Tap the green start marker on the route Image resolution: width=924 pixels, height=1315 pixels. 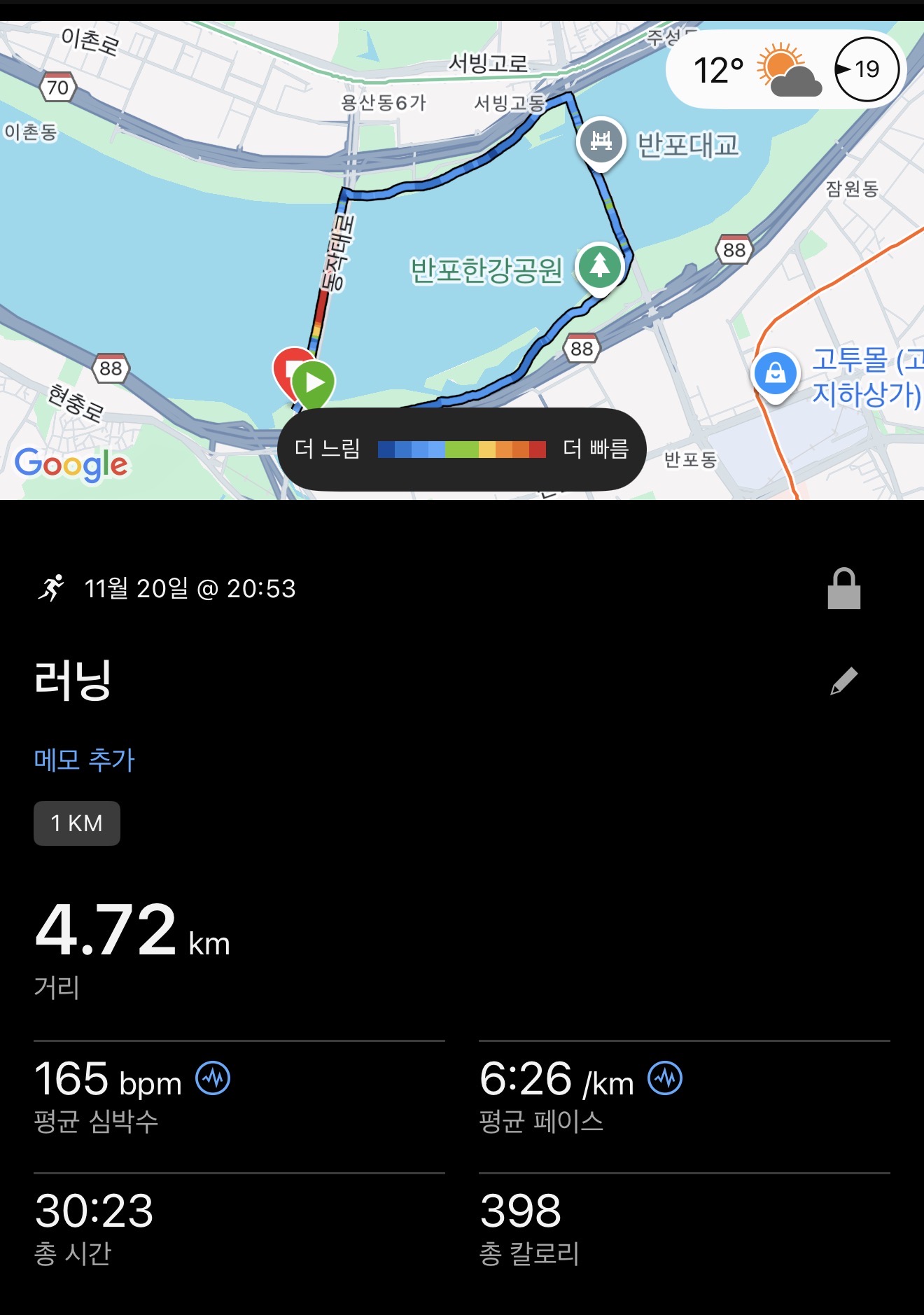coord(314,383)
